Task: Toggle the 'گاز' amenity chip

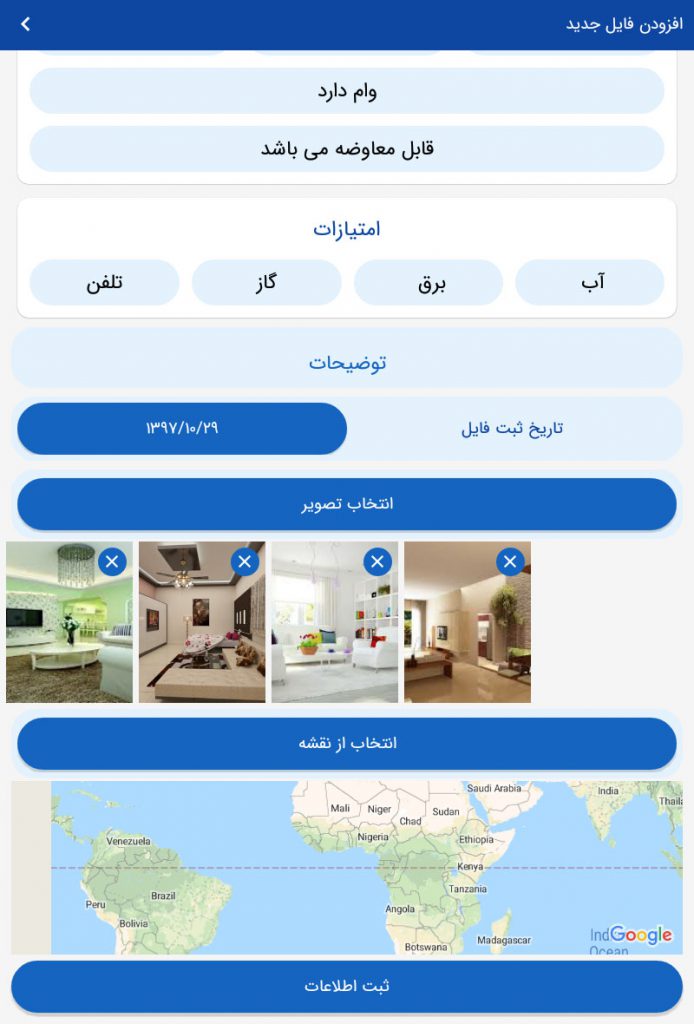Action: coord(266,283)
